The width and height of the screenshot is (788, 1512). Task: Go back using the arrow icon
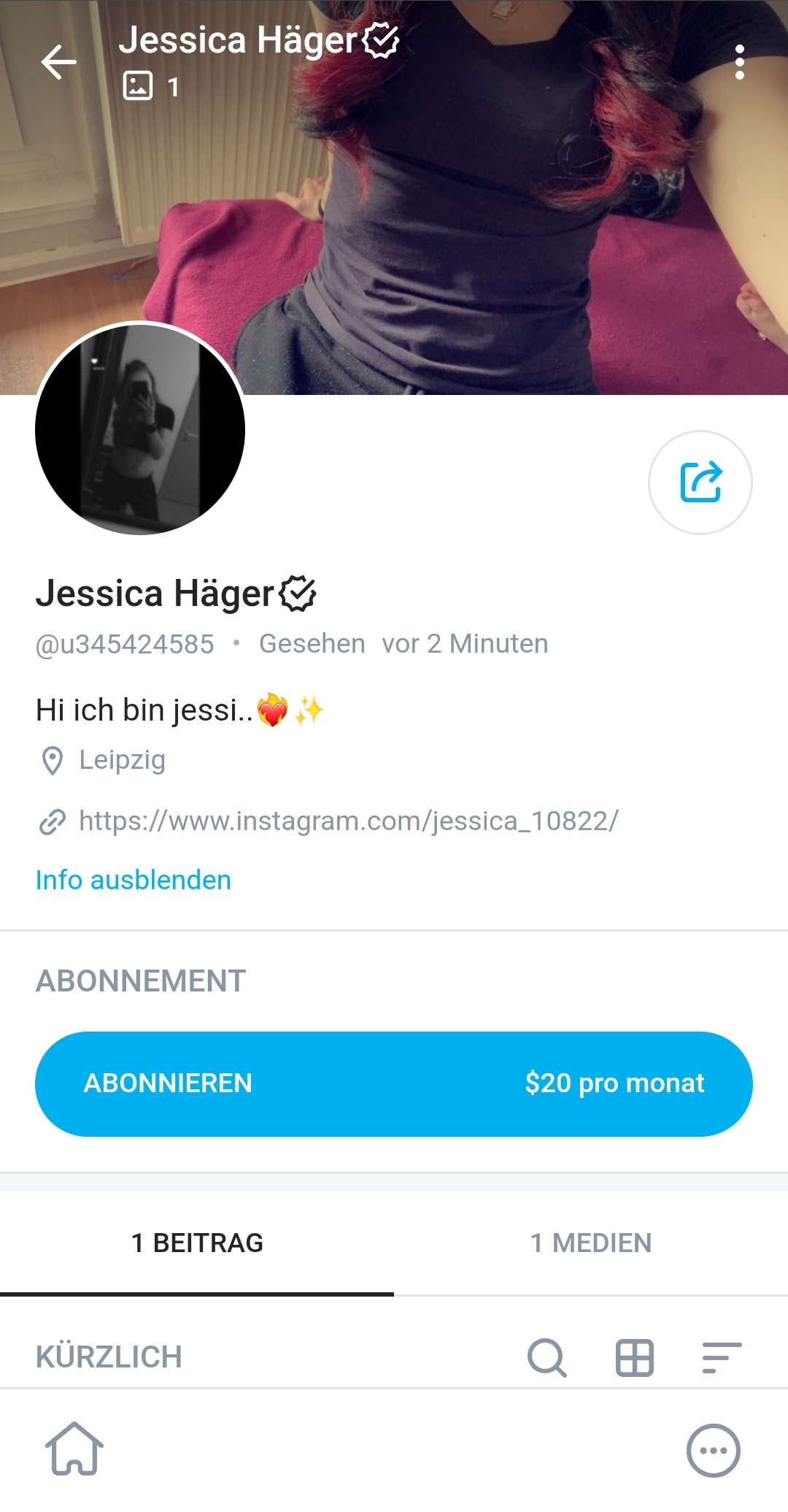coord(59,62)
